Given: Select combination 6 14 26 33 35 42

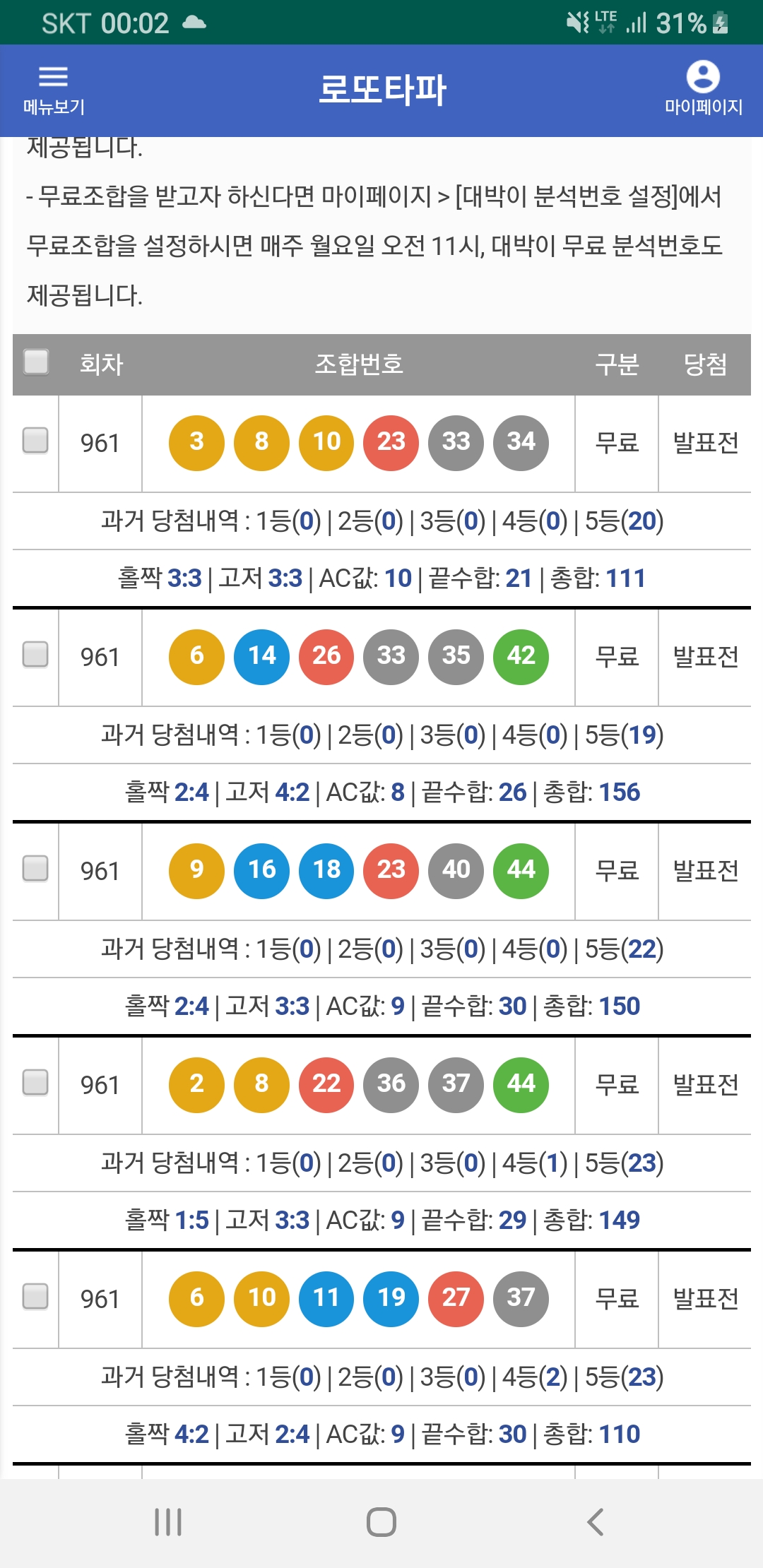Looking at the screenshot, I should coord(35,654).
